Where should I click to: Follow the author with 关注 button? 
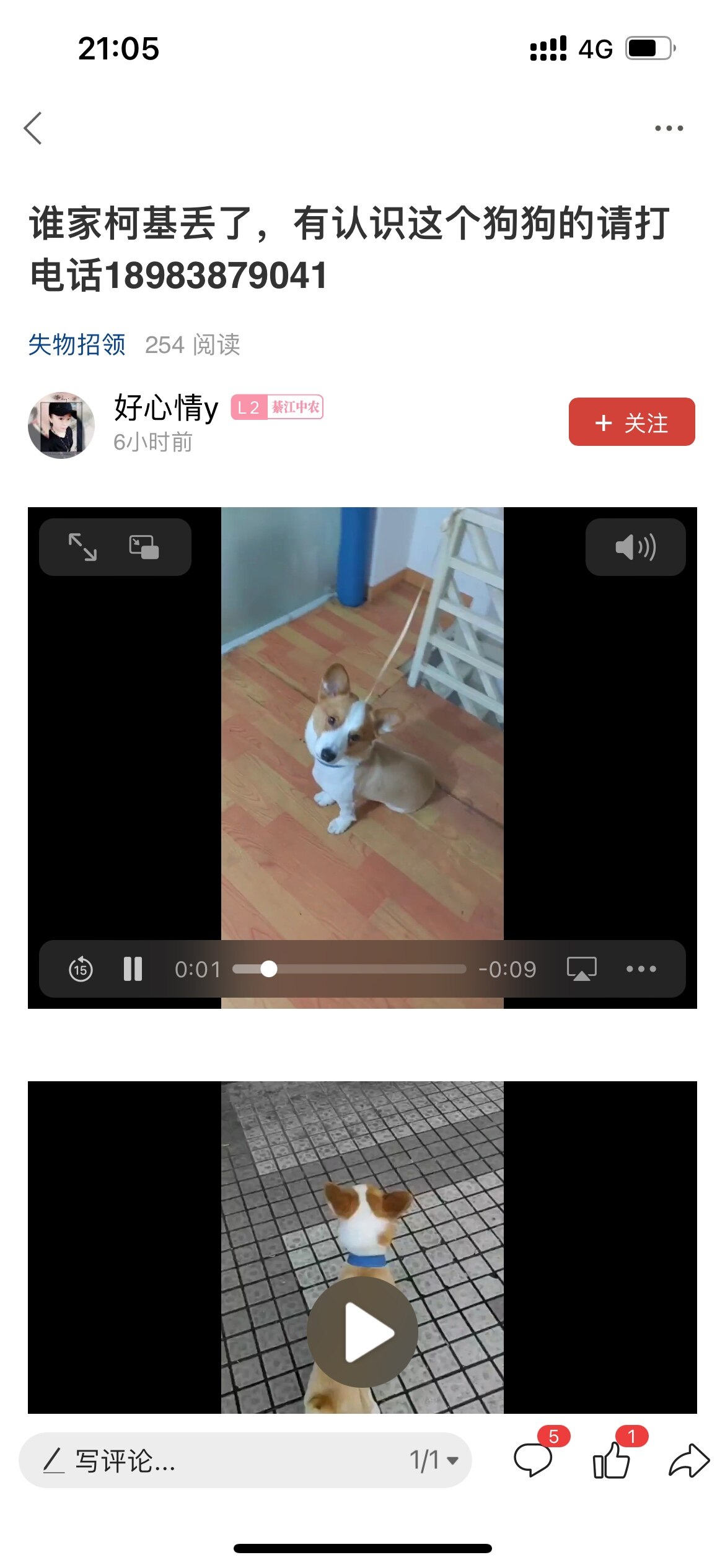point(631,422)
